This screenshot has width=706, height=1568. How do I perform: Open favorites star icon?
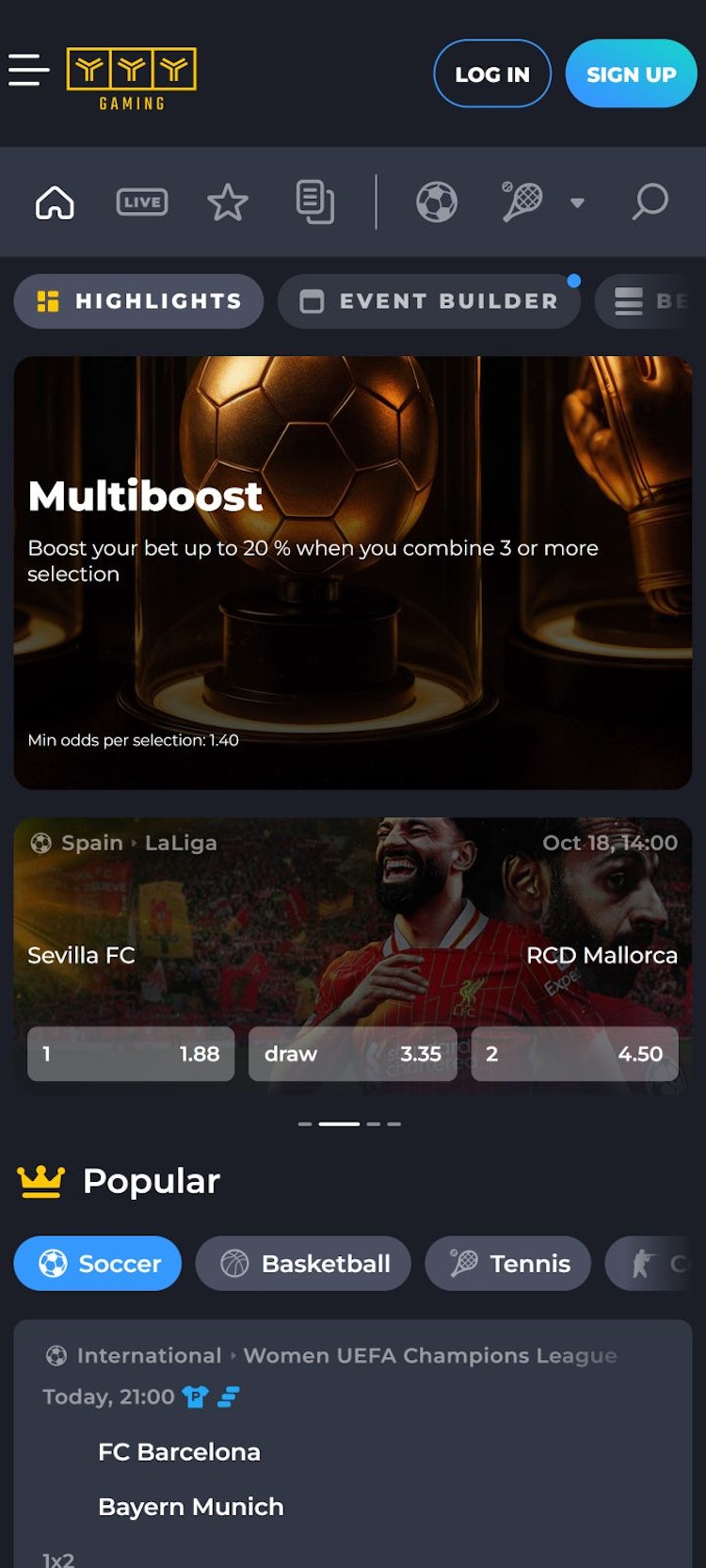[x=227, y=202]
